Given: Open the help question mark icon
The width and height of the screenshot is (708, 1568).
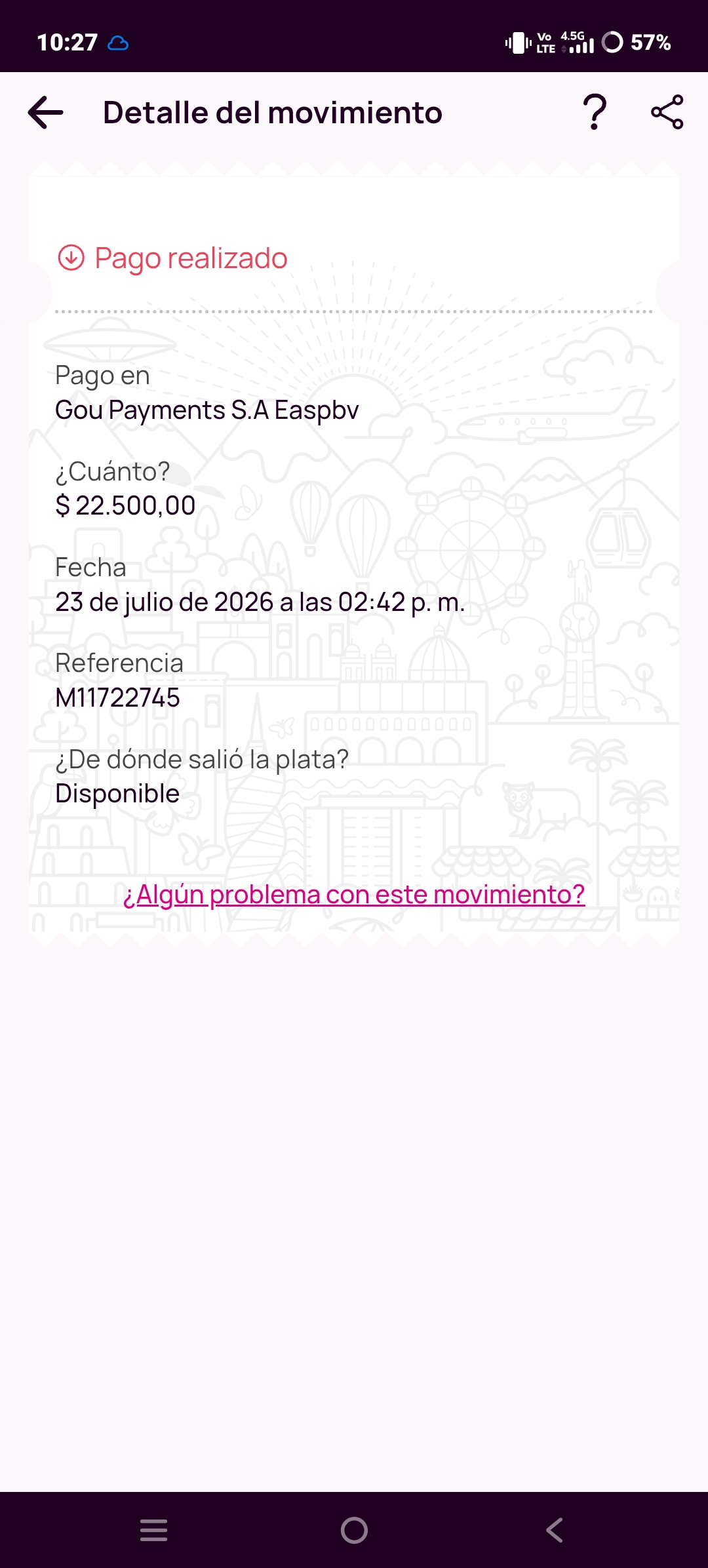Looking at the screenshot, I should [595, 112].
